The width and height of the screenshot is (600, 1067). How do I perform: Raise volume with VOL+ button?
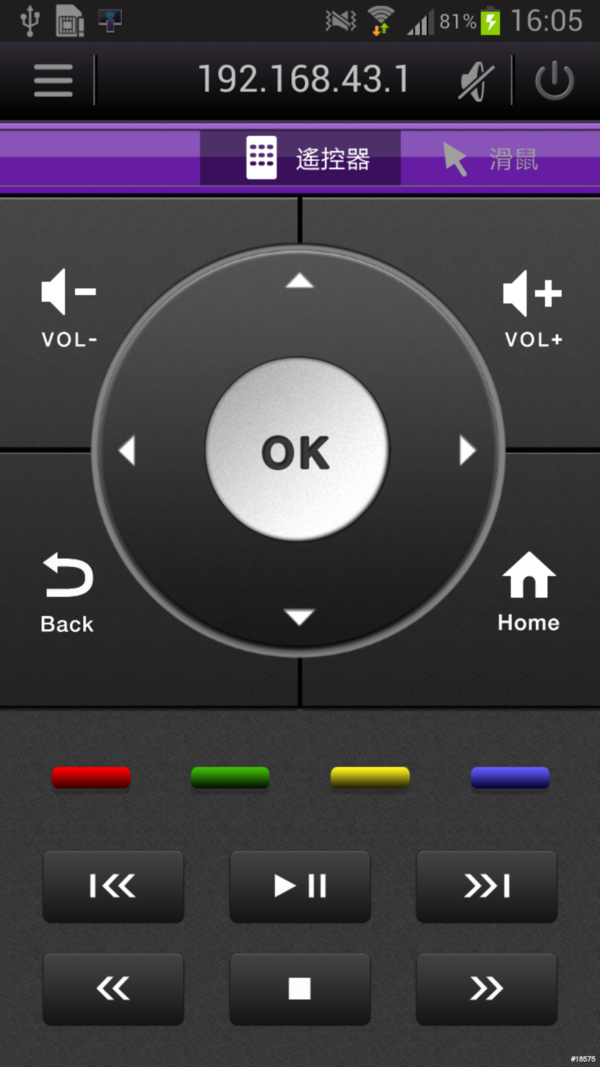tap(532, 310)
